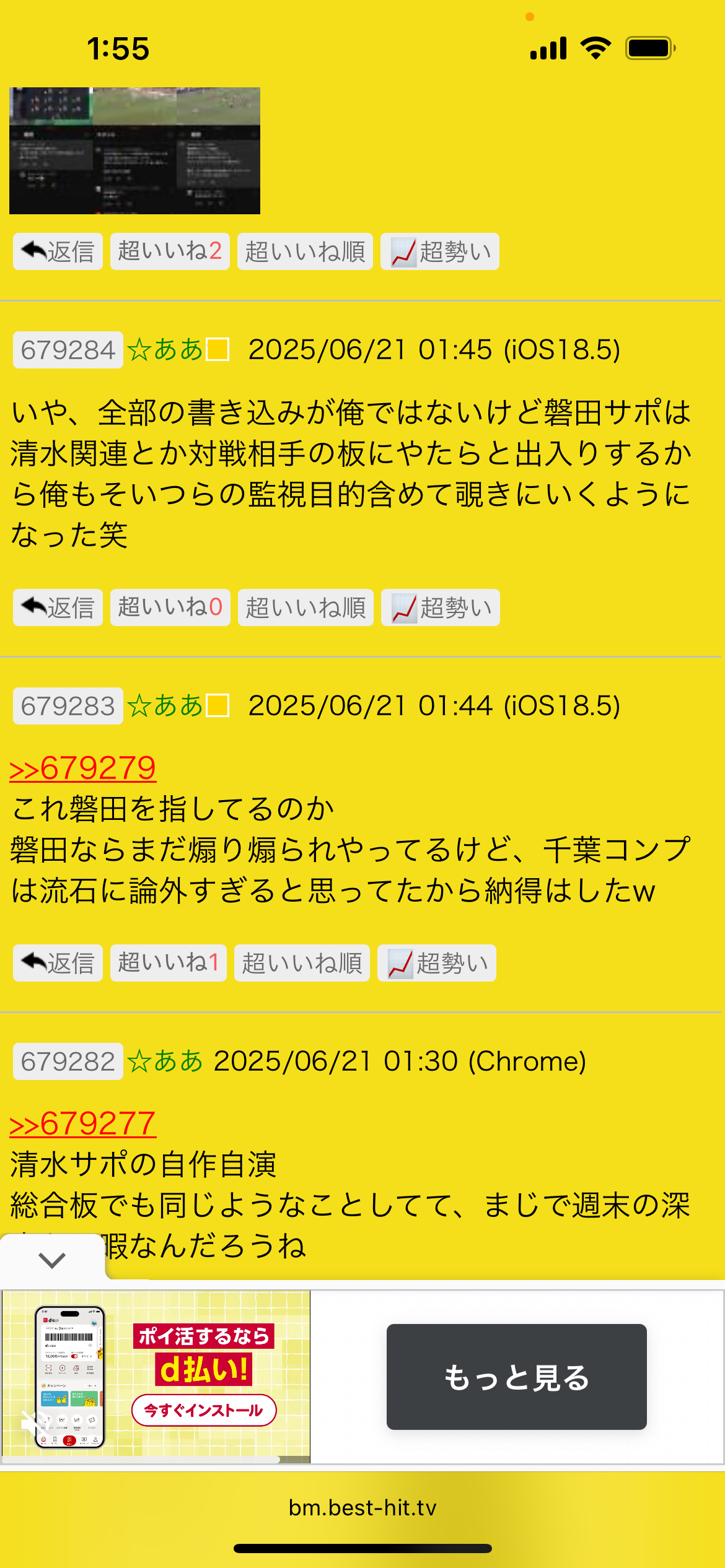Tap the もっと見る button

point(517,1377)
